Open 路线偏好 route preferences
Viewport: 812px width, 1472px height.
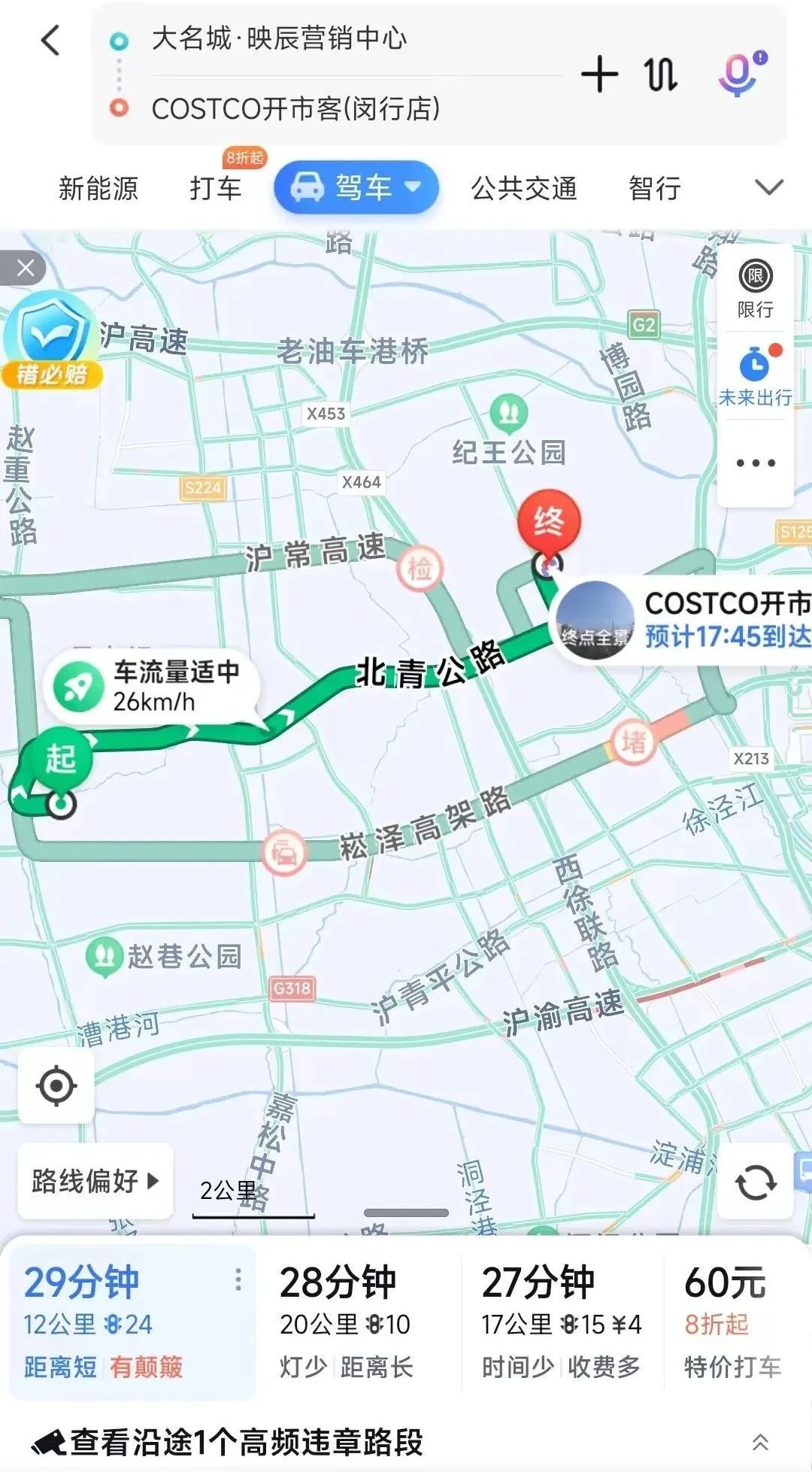click(x=95, y=1180)
